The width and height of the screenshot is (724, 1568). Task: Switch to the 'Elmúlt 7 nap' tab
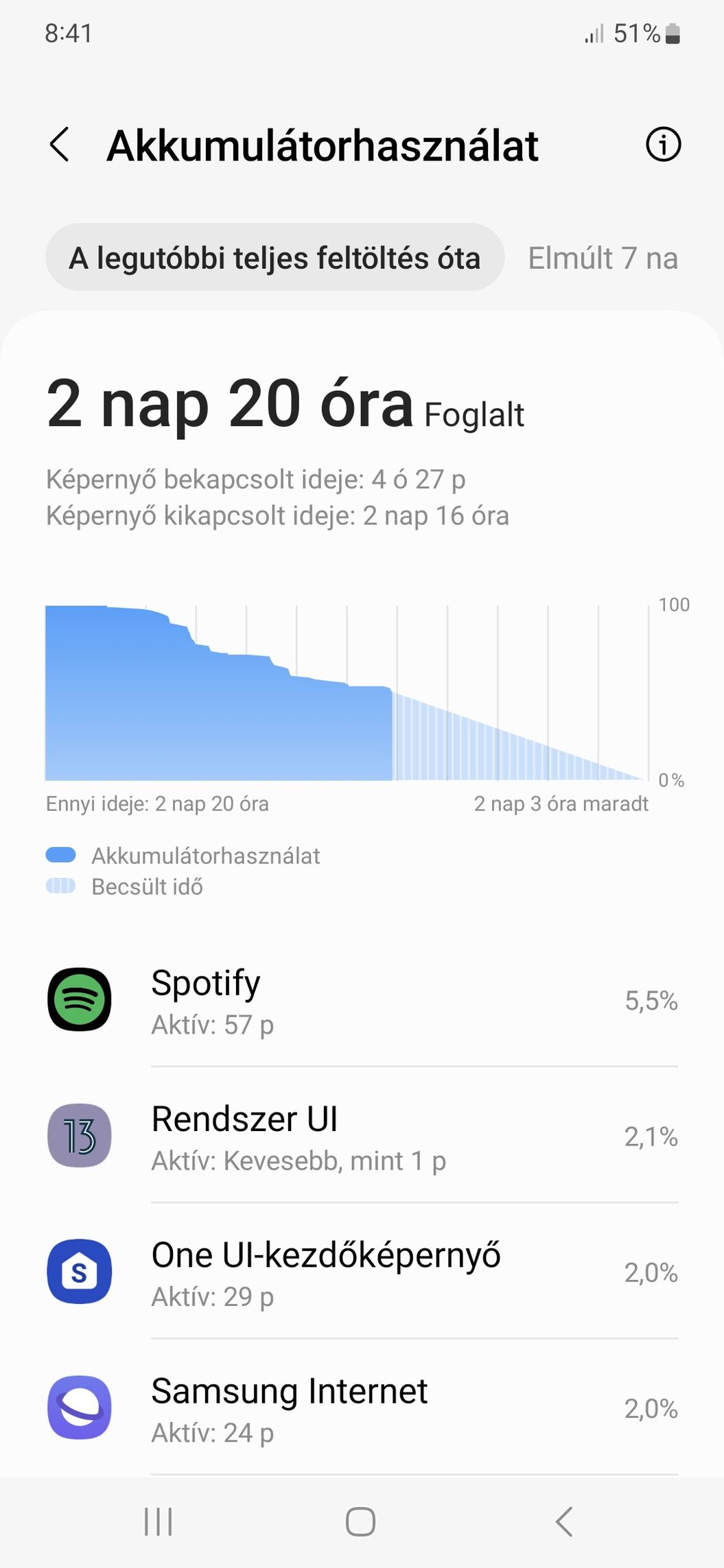click(603, 259)
